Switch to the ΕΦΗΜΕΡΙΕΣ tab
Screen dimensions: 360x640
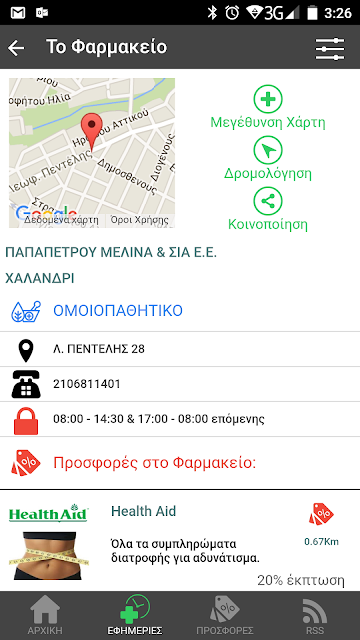click(x=135, y=616)
